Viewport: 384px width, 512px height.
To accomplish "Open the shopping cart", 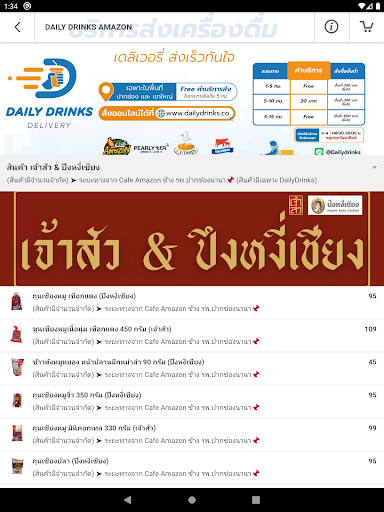I will [367, 27].
